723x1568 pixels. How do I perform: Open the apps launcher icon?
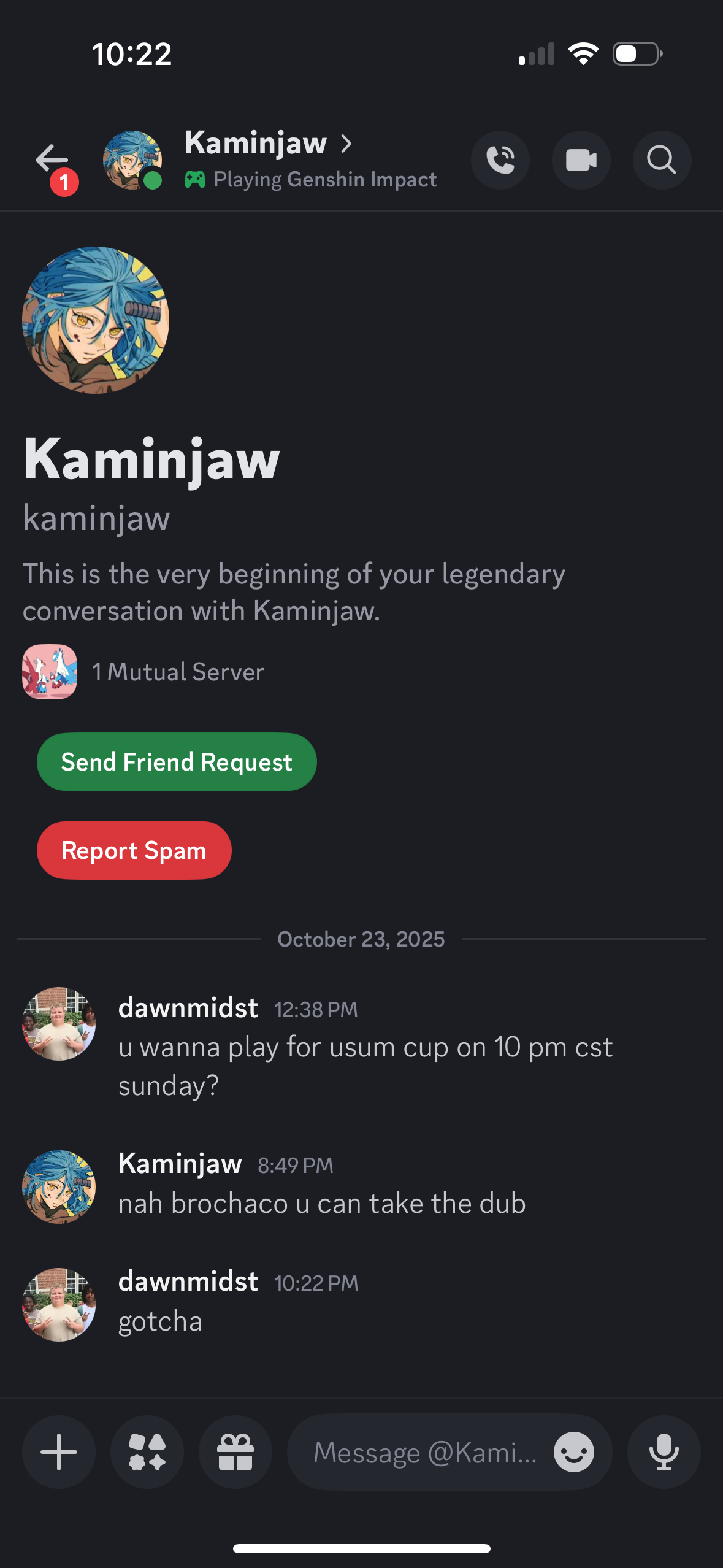147,1452
